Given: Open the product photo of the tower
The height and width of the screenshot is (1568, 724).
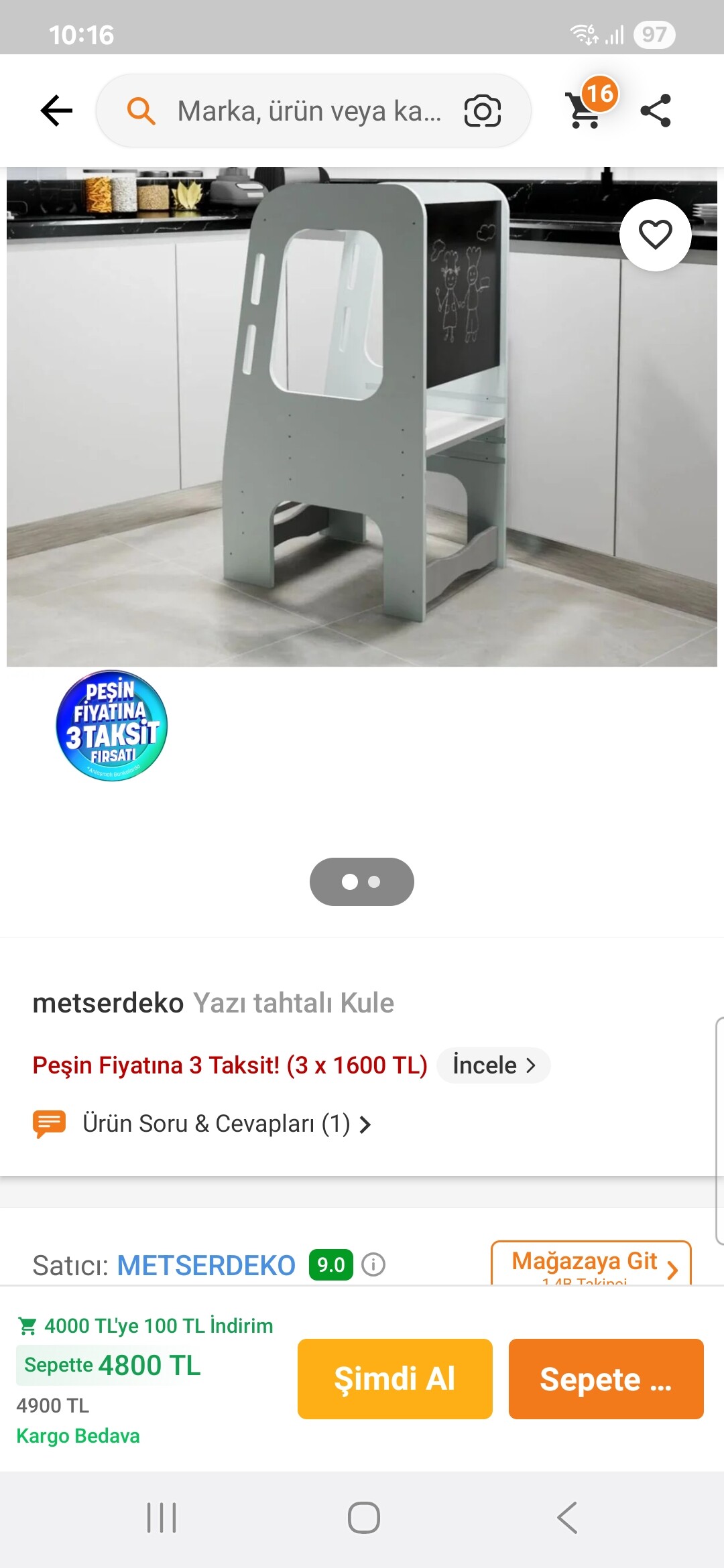Looking at the screenshot, I should click(x=362, y=415).
